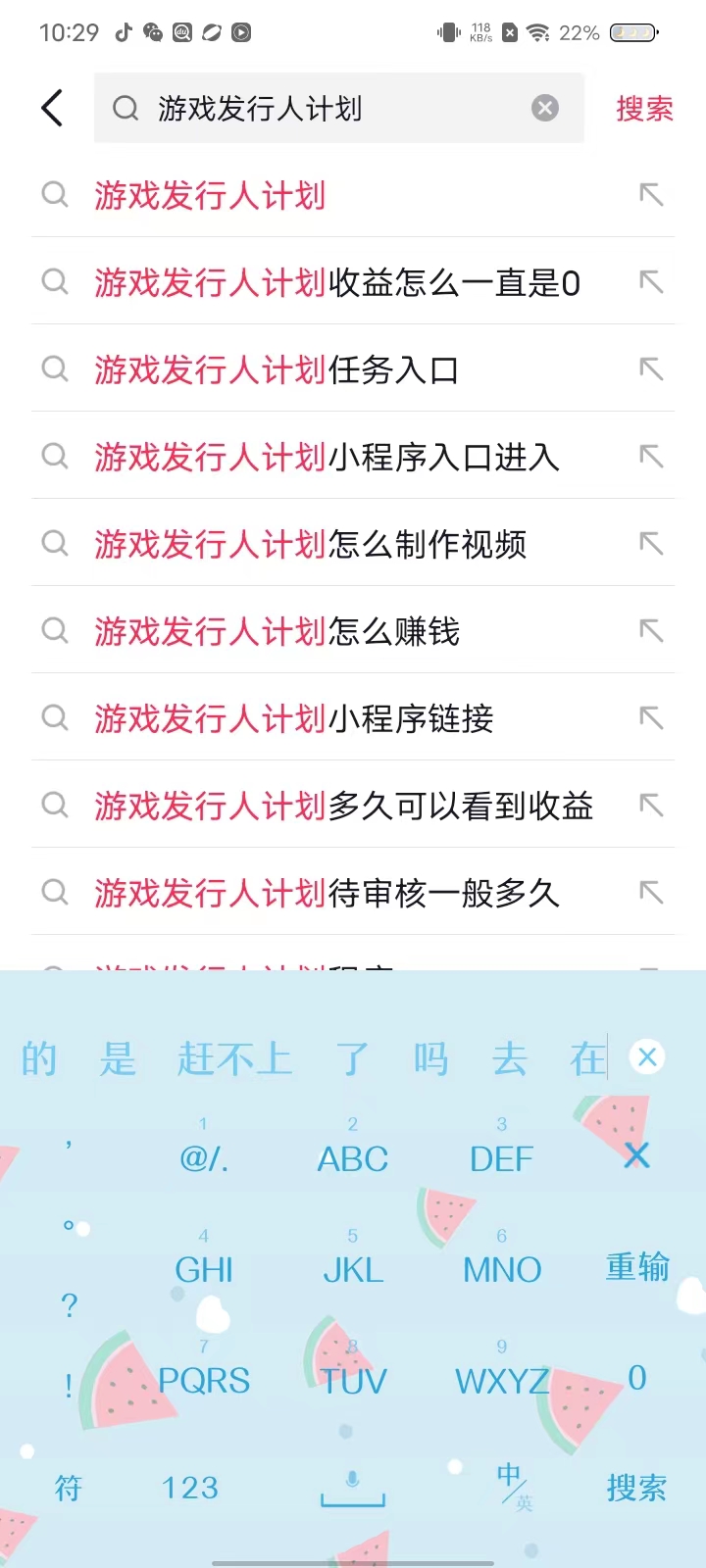Select suggestion 游戏发行人计划小程序链接
The image size is (706, 1568).
click(x=294, y=719)
